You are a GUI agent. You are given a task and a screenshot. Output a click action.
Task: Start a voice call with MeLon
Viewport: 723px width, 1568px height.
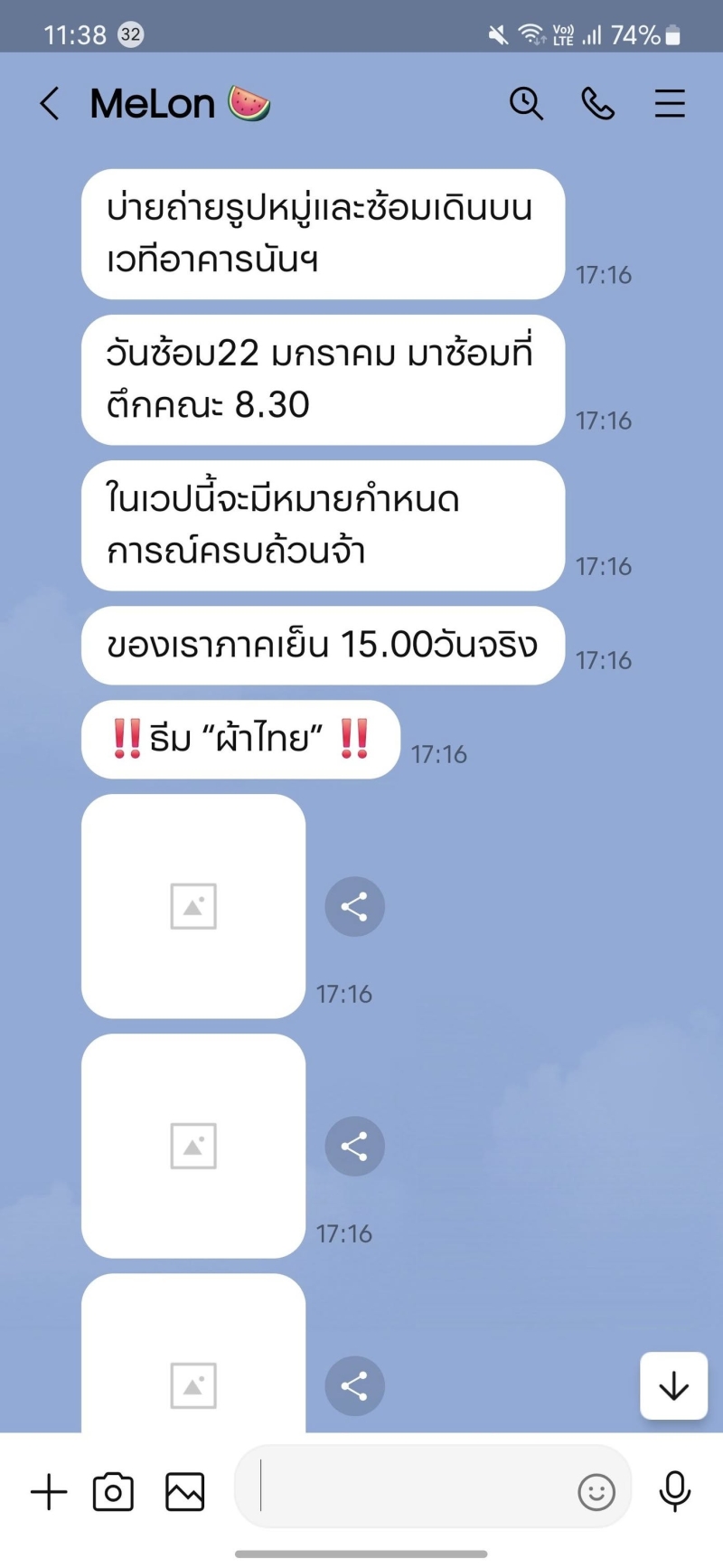597,104
